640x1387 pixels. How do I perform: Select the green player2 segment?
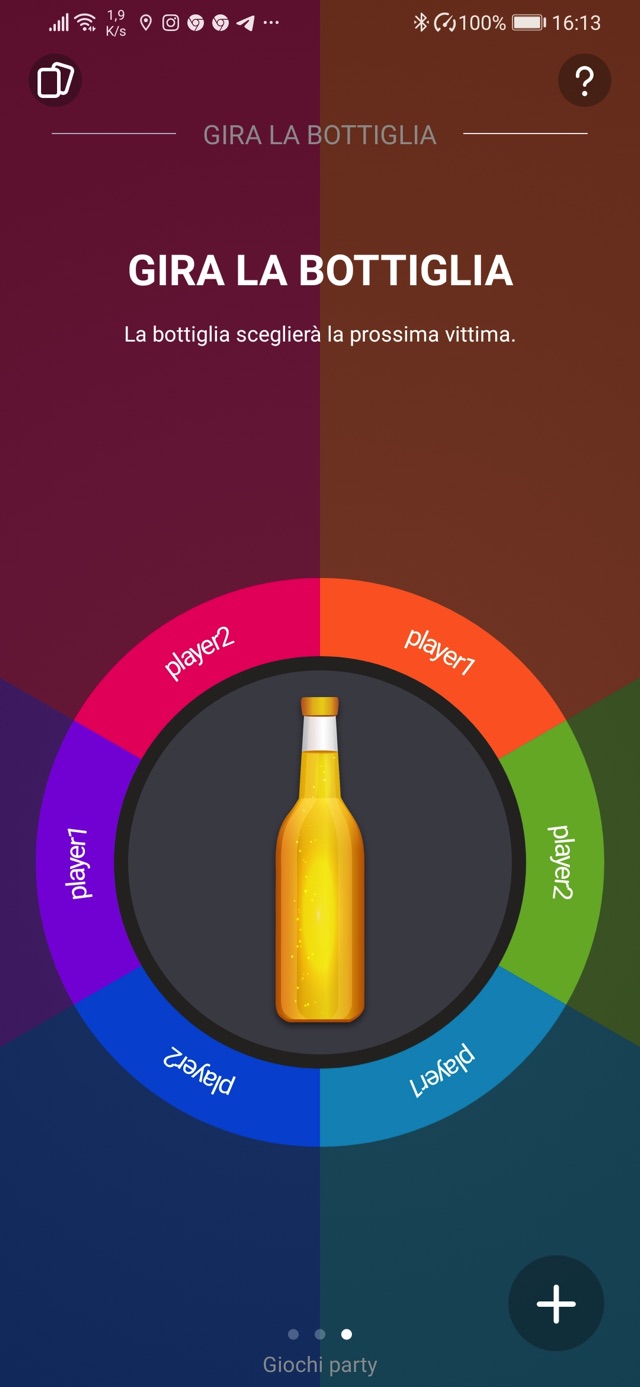tap(560, 862)
